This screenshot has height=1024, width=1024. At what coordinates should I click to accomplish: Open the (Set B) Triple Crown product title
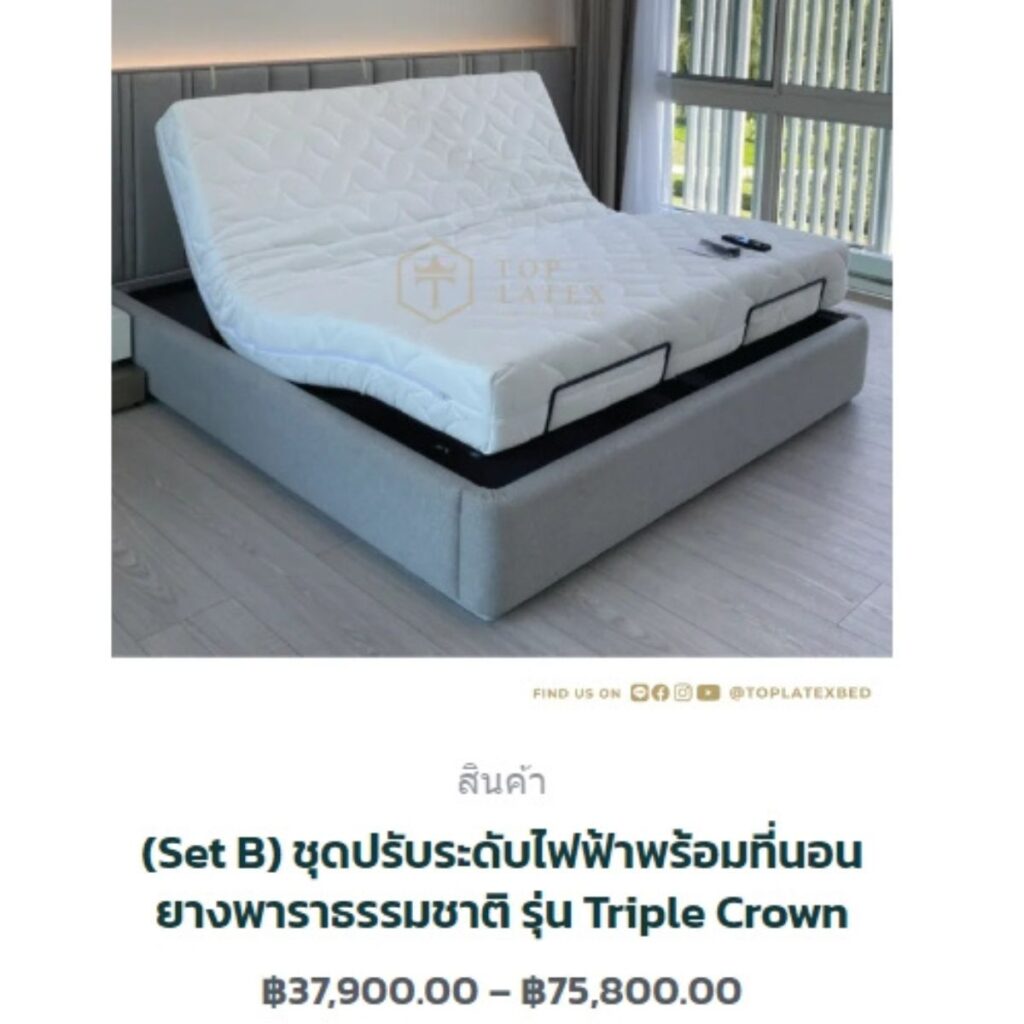point(501,885)
